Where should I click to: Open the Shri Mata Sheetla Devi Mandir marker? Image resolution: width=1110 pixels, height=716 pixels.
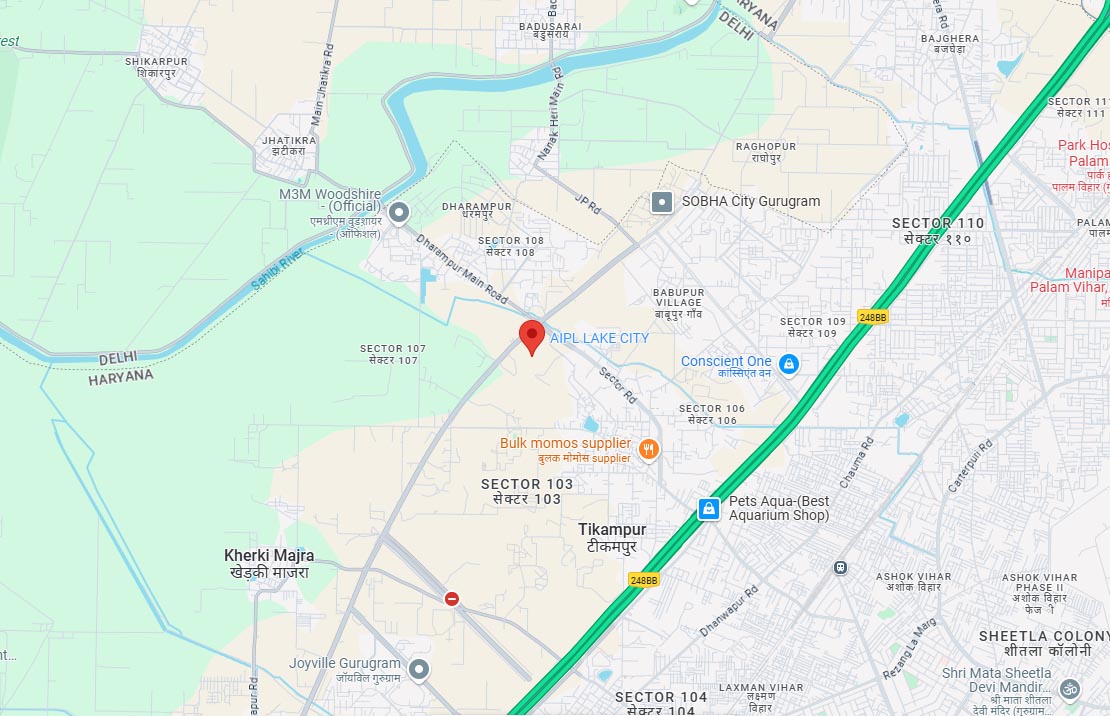pyautogui.click(x=1068, y=690)
